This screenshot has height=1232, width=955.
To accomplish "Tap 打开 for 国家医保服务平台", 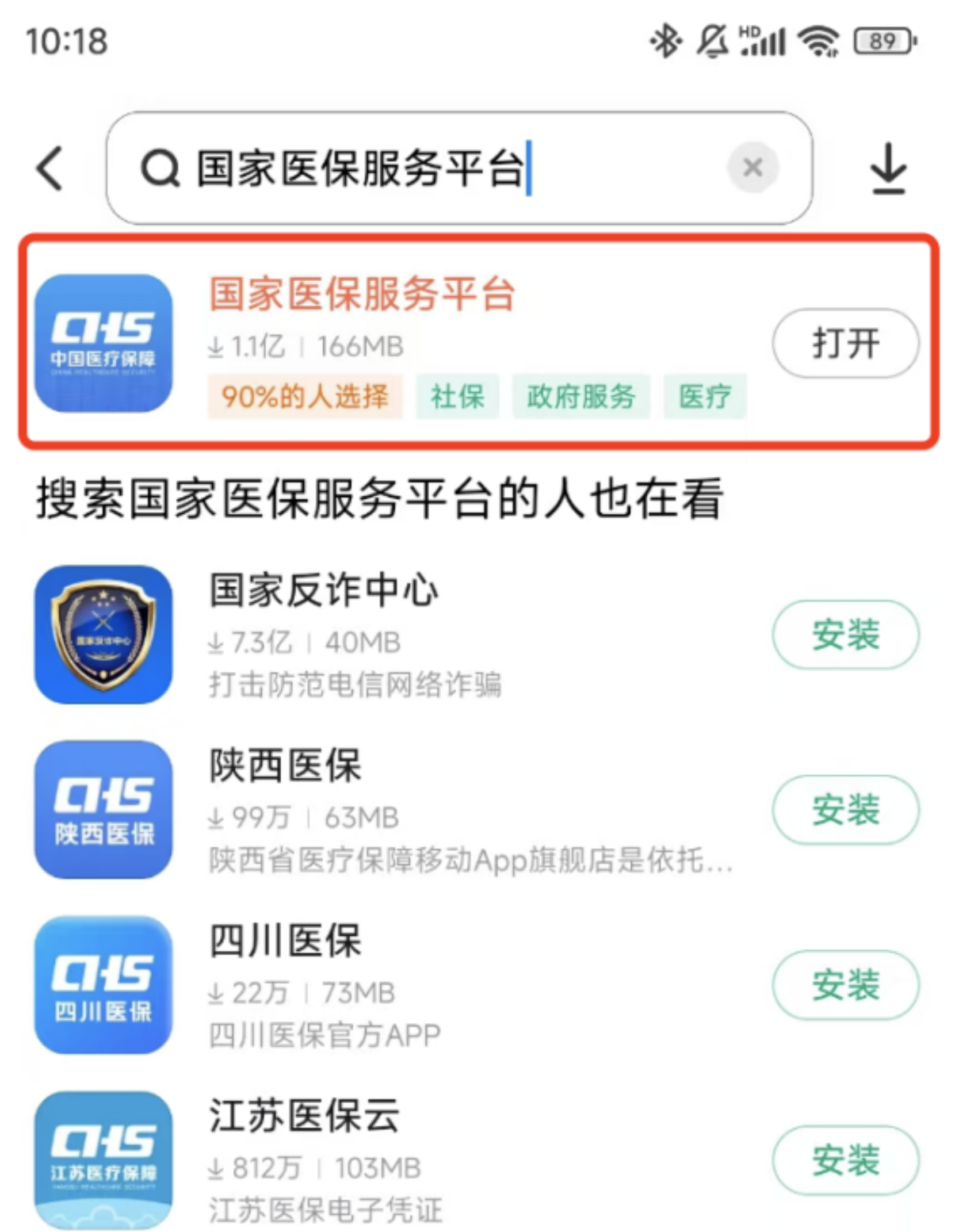I will tap(845, 343).
